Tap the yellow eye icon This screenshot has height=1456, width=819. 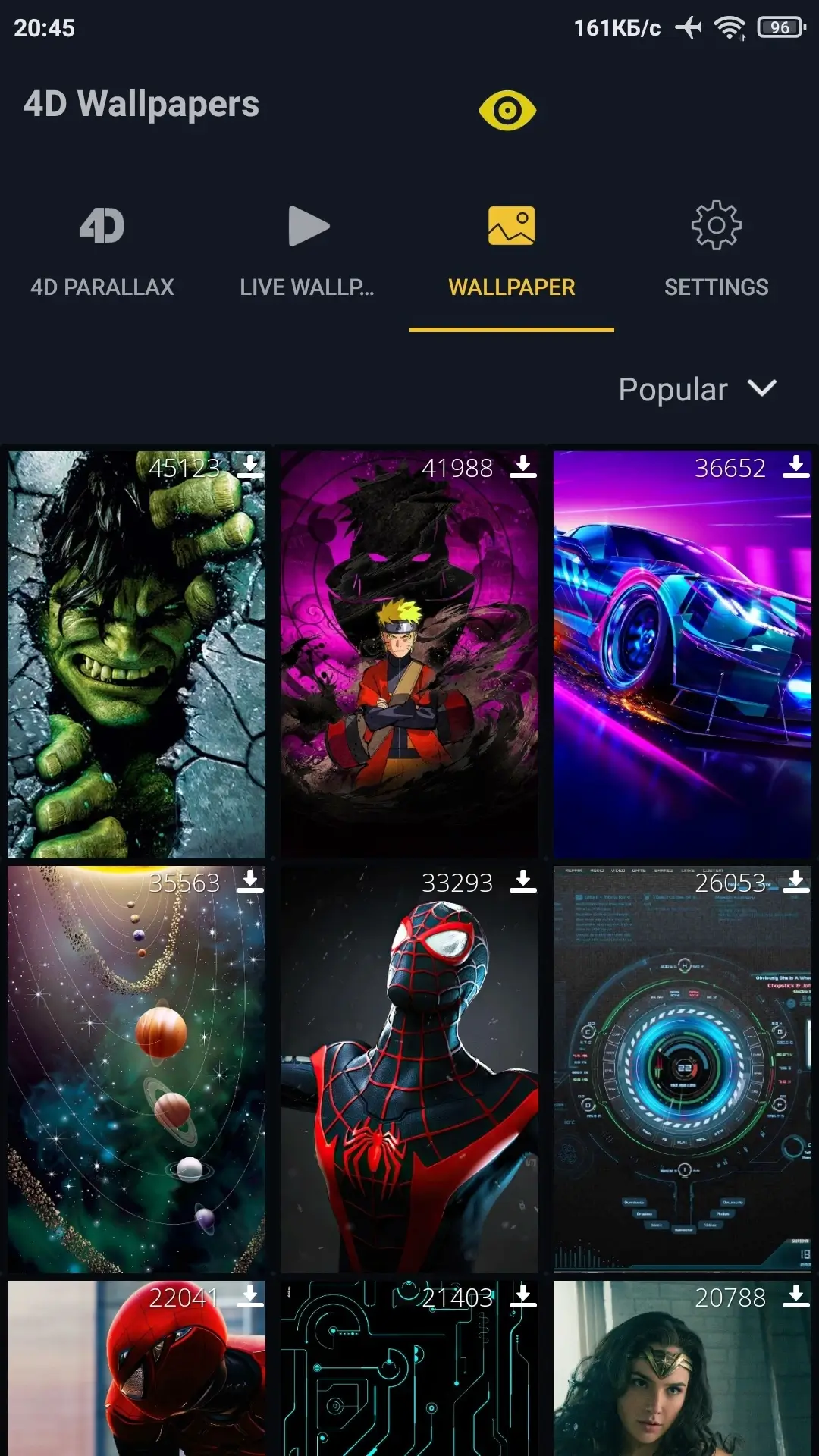coord(507,111)
